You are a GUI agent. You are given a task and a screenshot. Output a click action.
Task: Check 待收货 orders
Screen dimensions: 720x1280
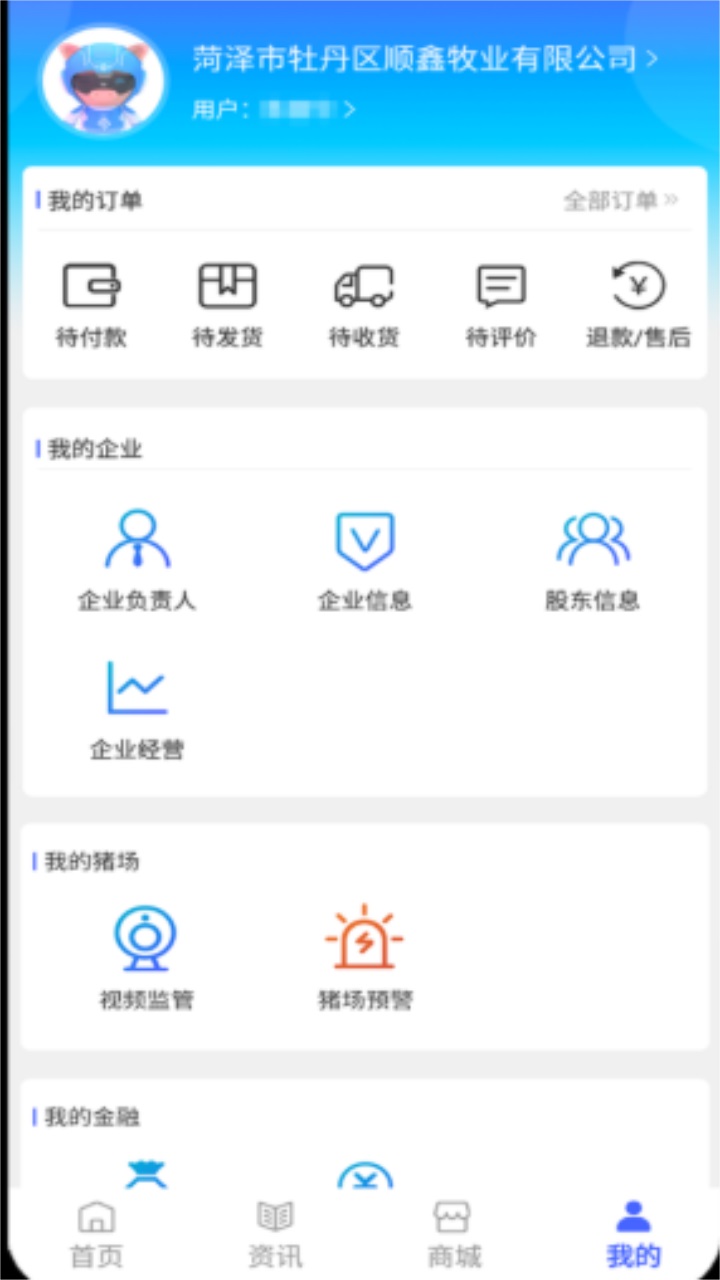[x=364, y=304]
